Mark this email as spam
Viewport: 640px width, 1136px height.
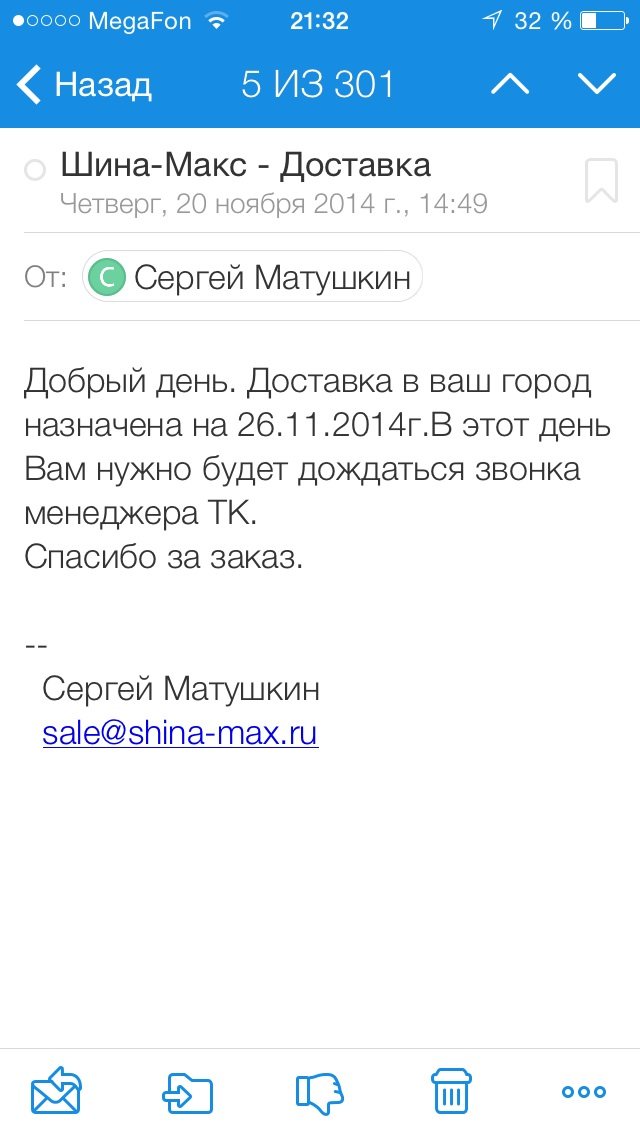(319, 1093)
